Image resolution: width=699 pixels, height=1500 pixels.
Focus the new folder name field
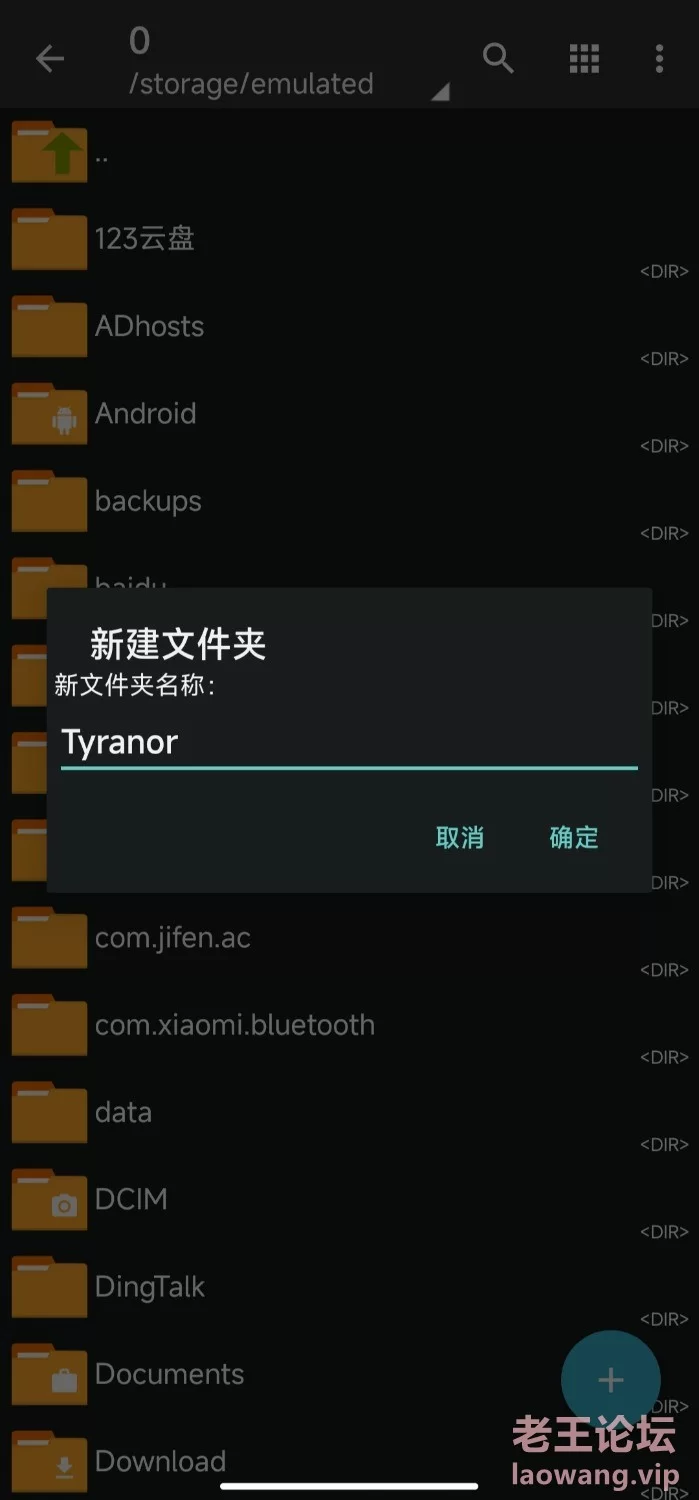[349, 743]
